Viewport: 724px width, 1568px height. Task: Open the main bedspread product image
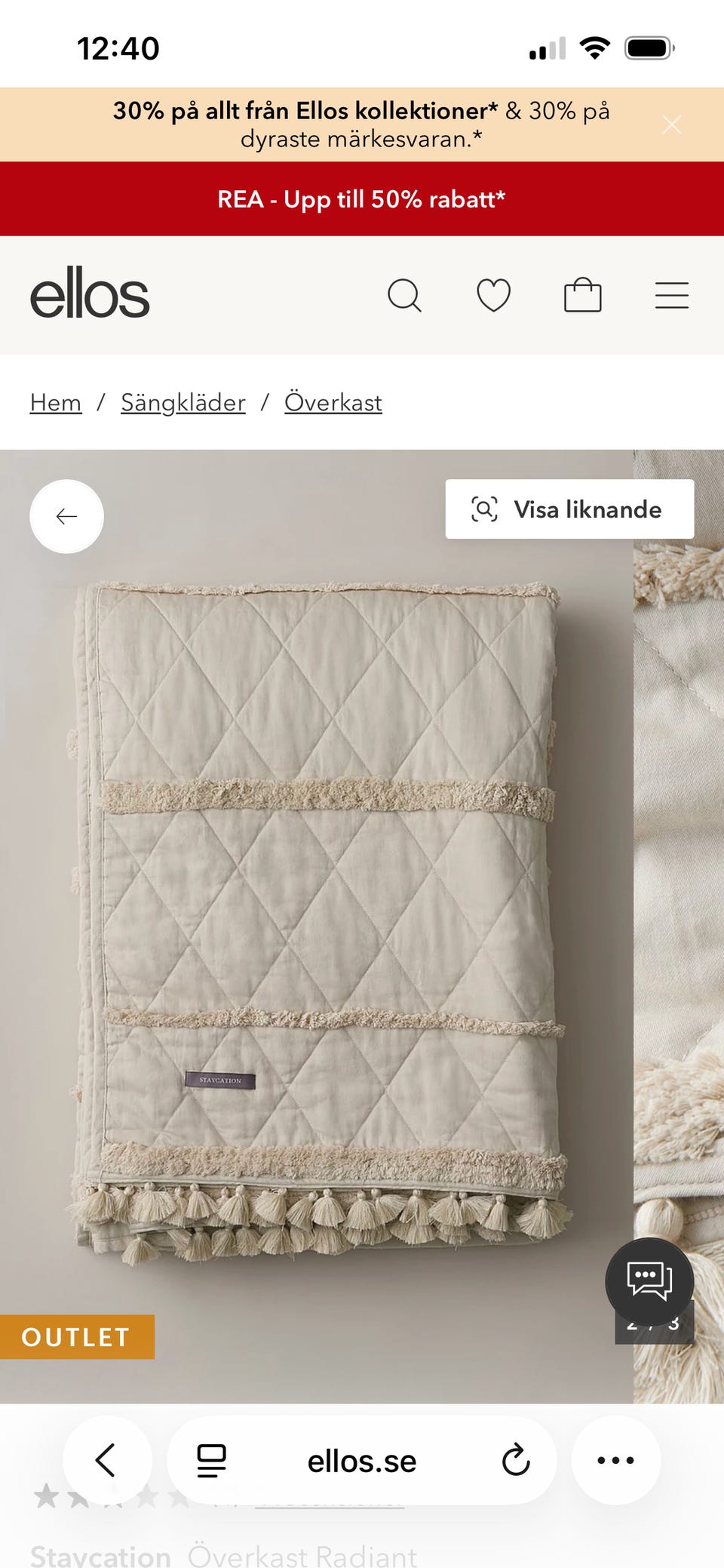tap(317, 927)
